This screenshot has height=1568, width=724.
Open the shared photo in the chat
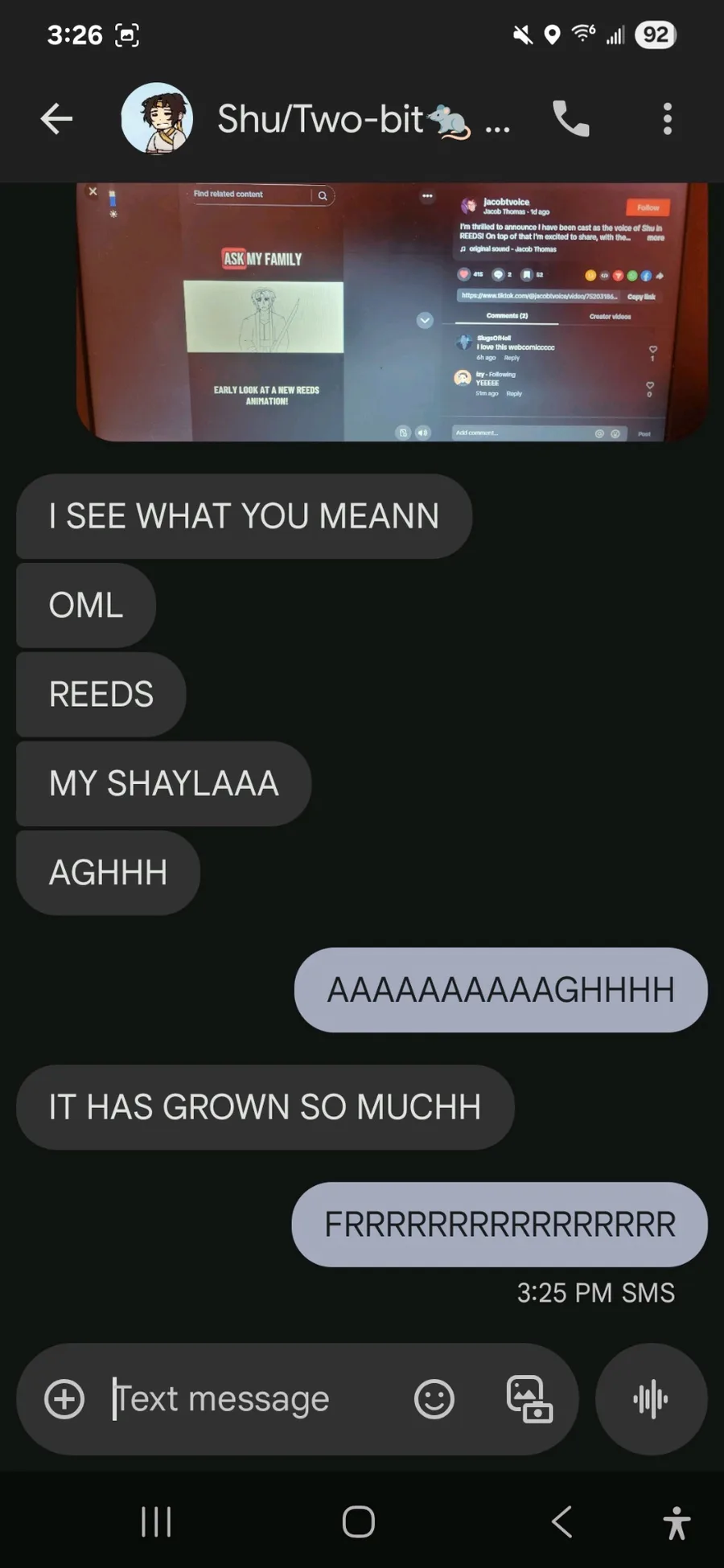point(393,312)
